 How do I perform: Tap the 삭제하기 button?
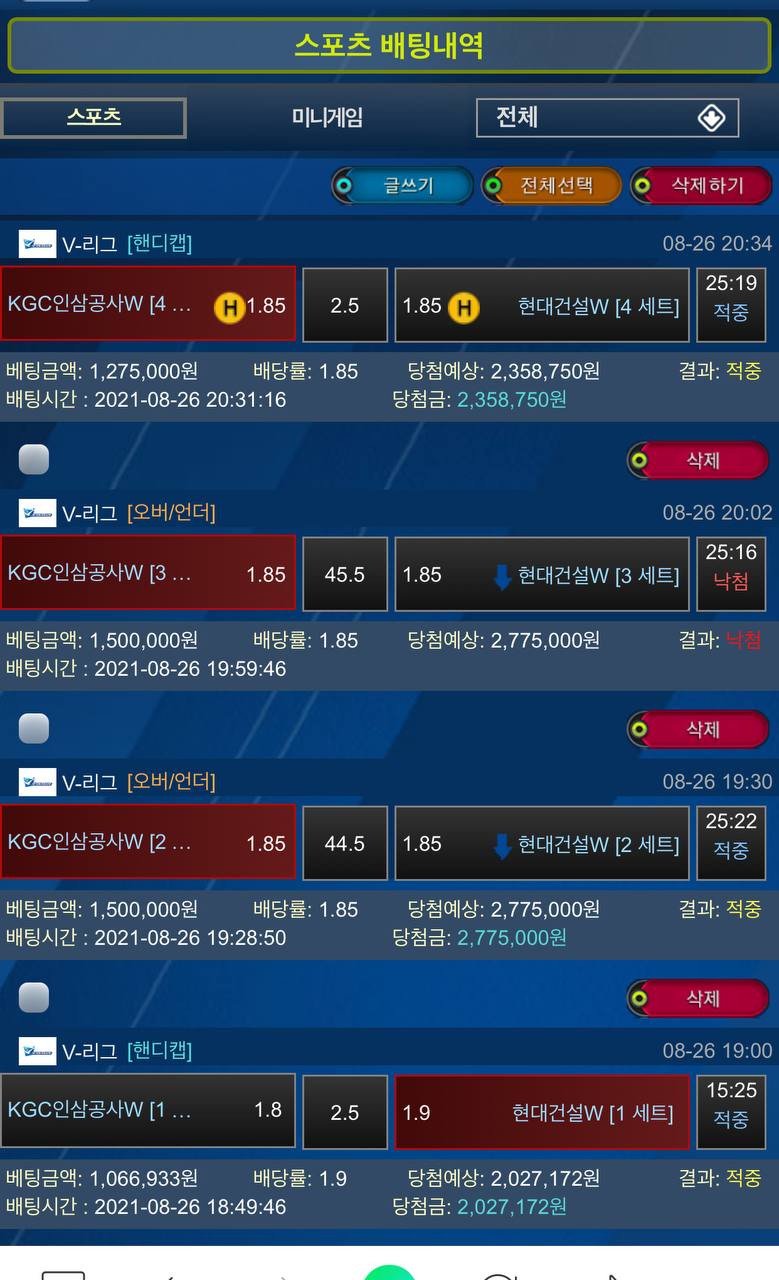coord(701,185)
